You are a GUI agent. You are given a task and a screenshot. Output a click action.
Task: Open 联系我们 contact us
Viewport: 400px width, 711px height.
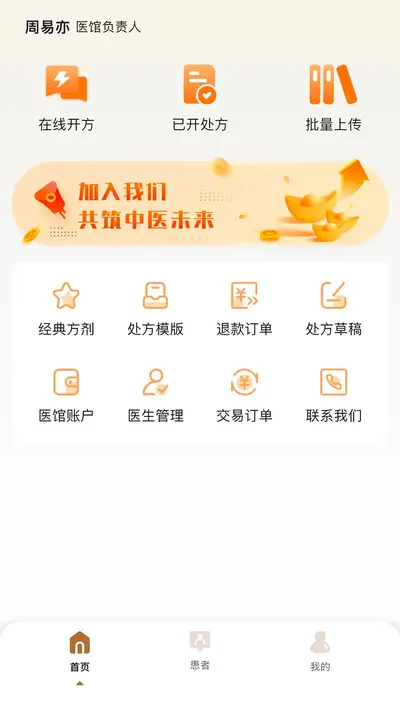334,395
